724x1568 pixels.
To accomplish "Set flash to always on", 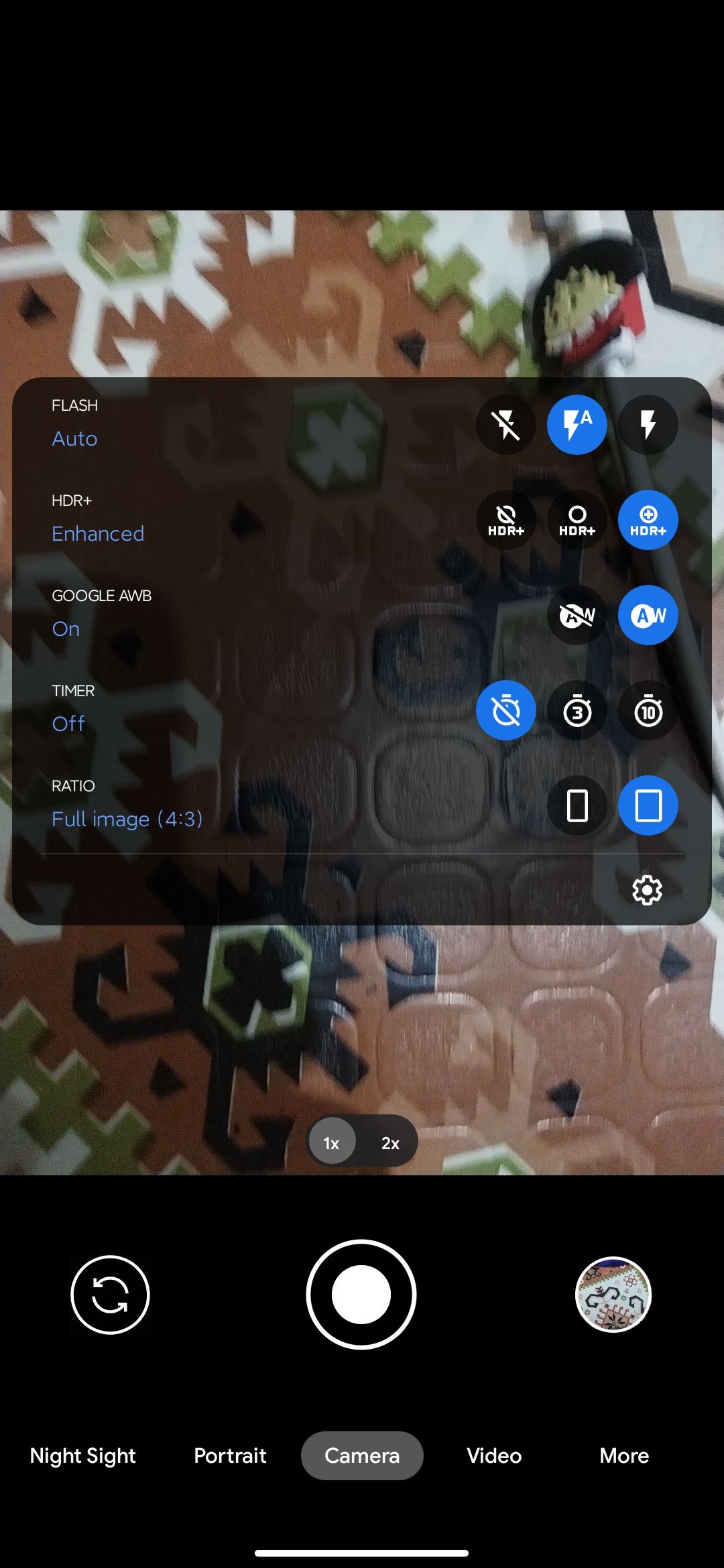I will tap(648, 425).
